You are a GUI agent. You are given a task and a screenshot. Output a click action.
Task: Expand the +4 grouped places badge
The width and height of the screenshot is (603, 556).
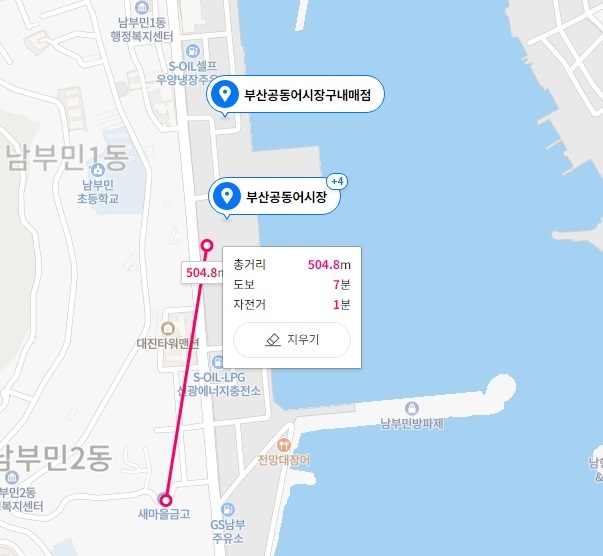point(337,181)
